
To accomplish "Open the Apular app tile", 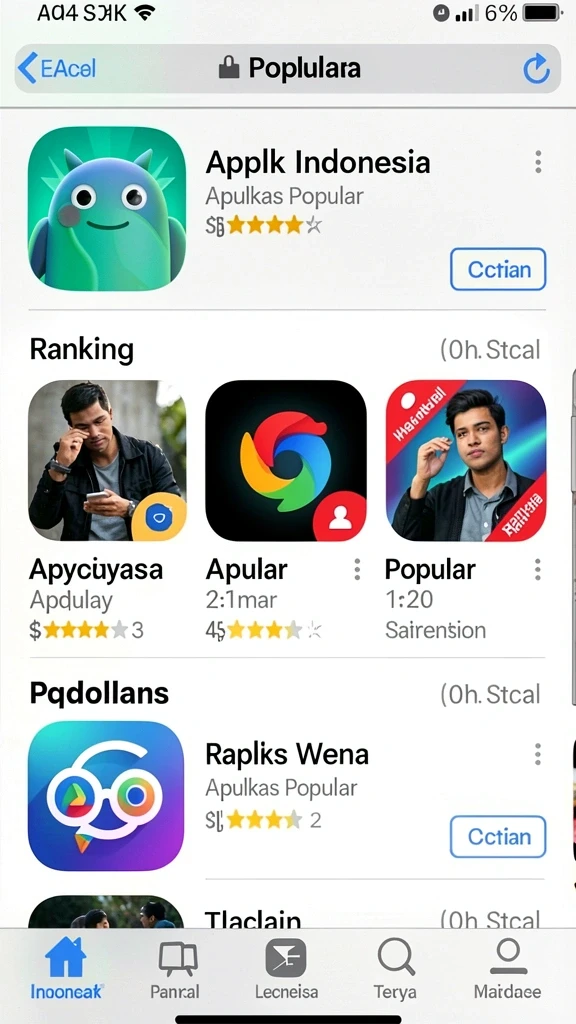I will pyautogui.click(x=286, y=460).
